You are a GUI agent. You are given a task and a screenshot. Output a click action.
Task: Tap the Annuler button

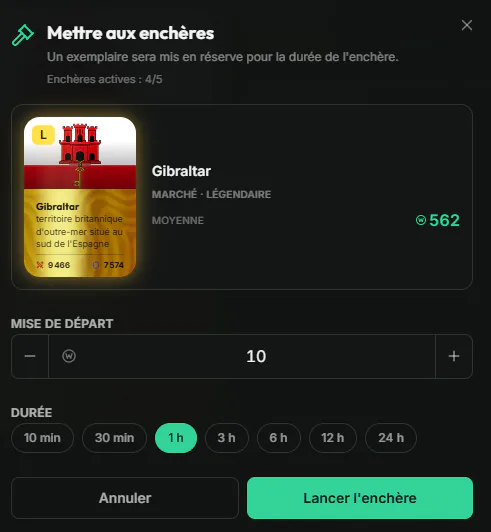125,498
